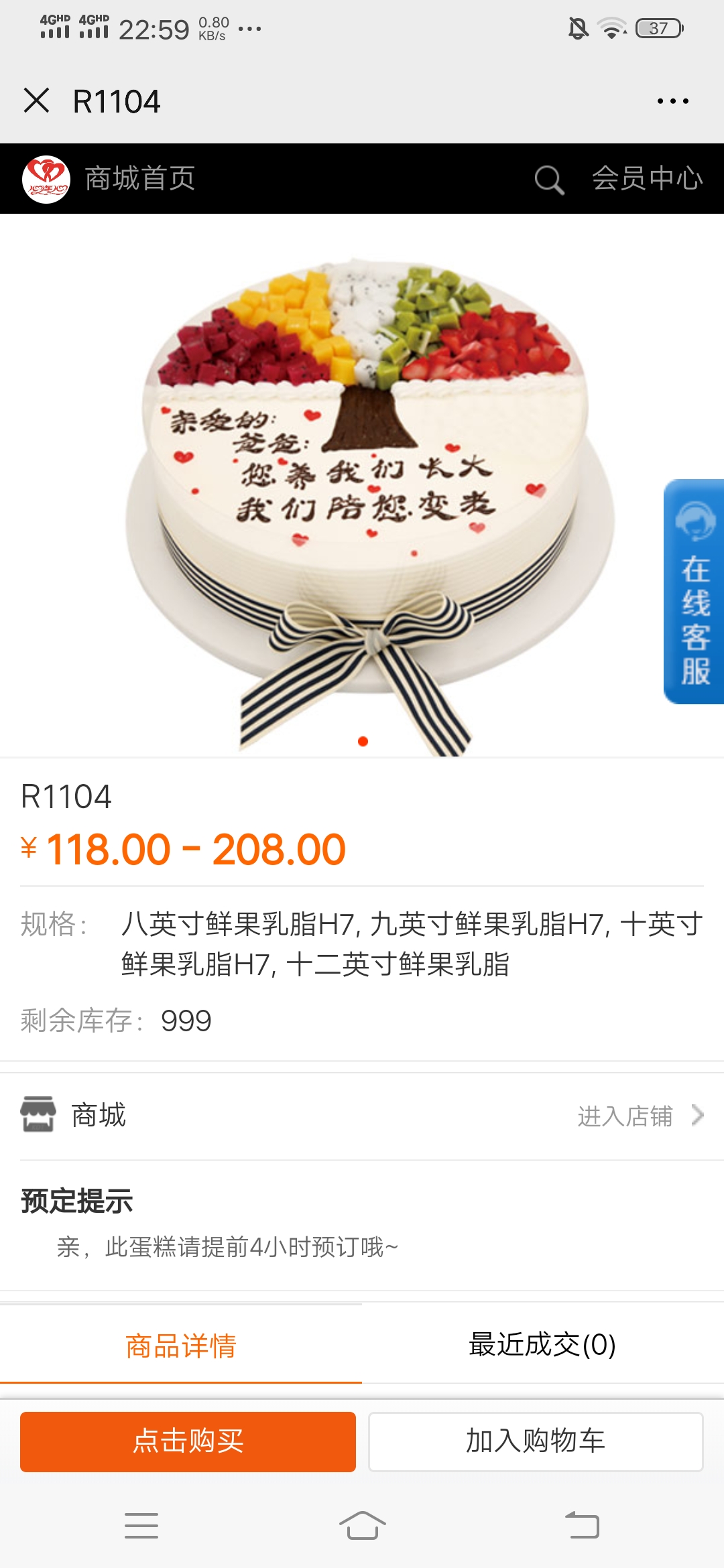Add cake with 加入购物车 button
The image size is (724, 1568).
tap(536, 1441)
